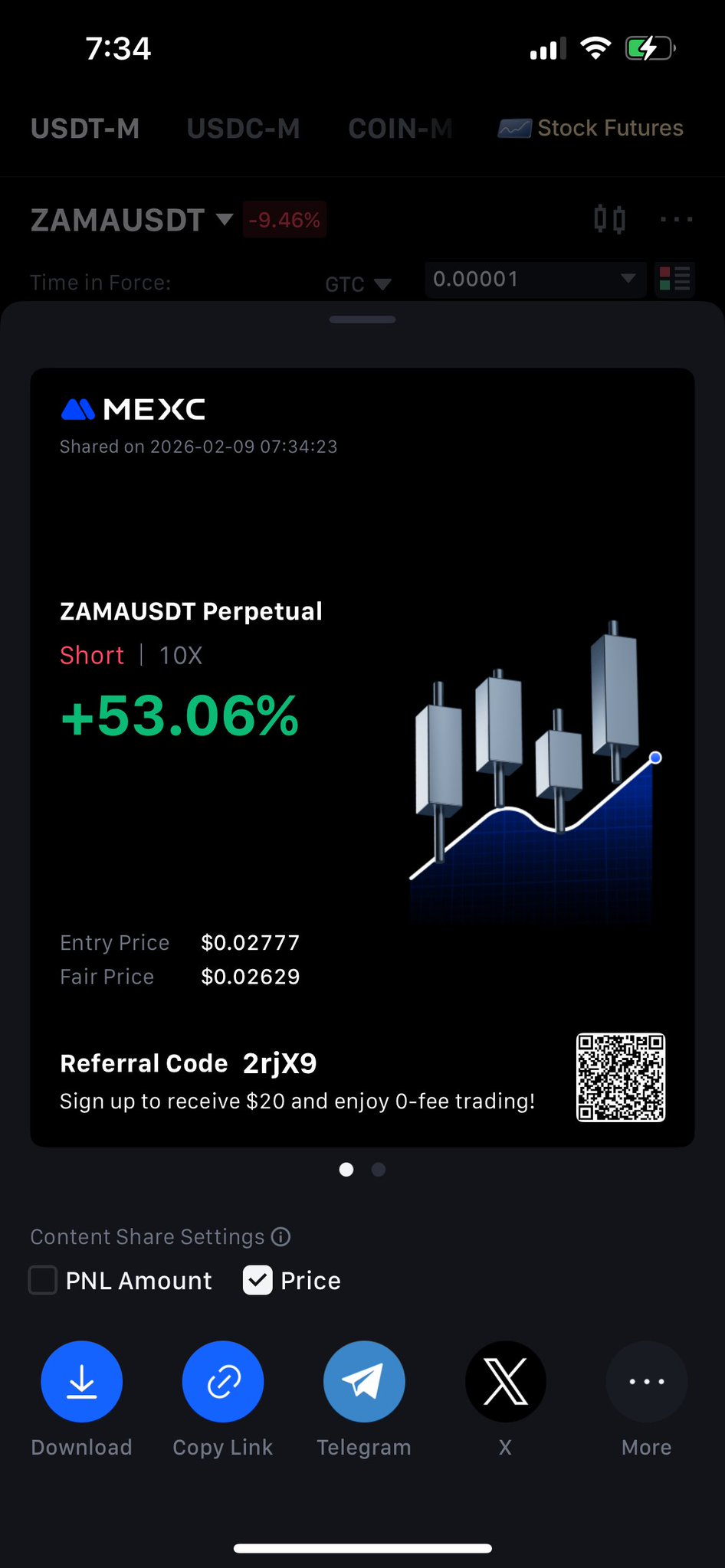Screen dimensions: 725x1568
Task: Enable the PNL Amount checkbox
Action: (x=43, y=1280)
